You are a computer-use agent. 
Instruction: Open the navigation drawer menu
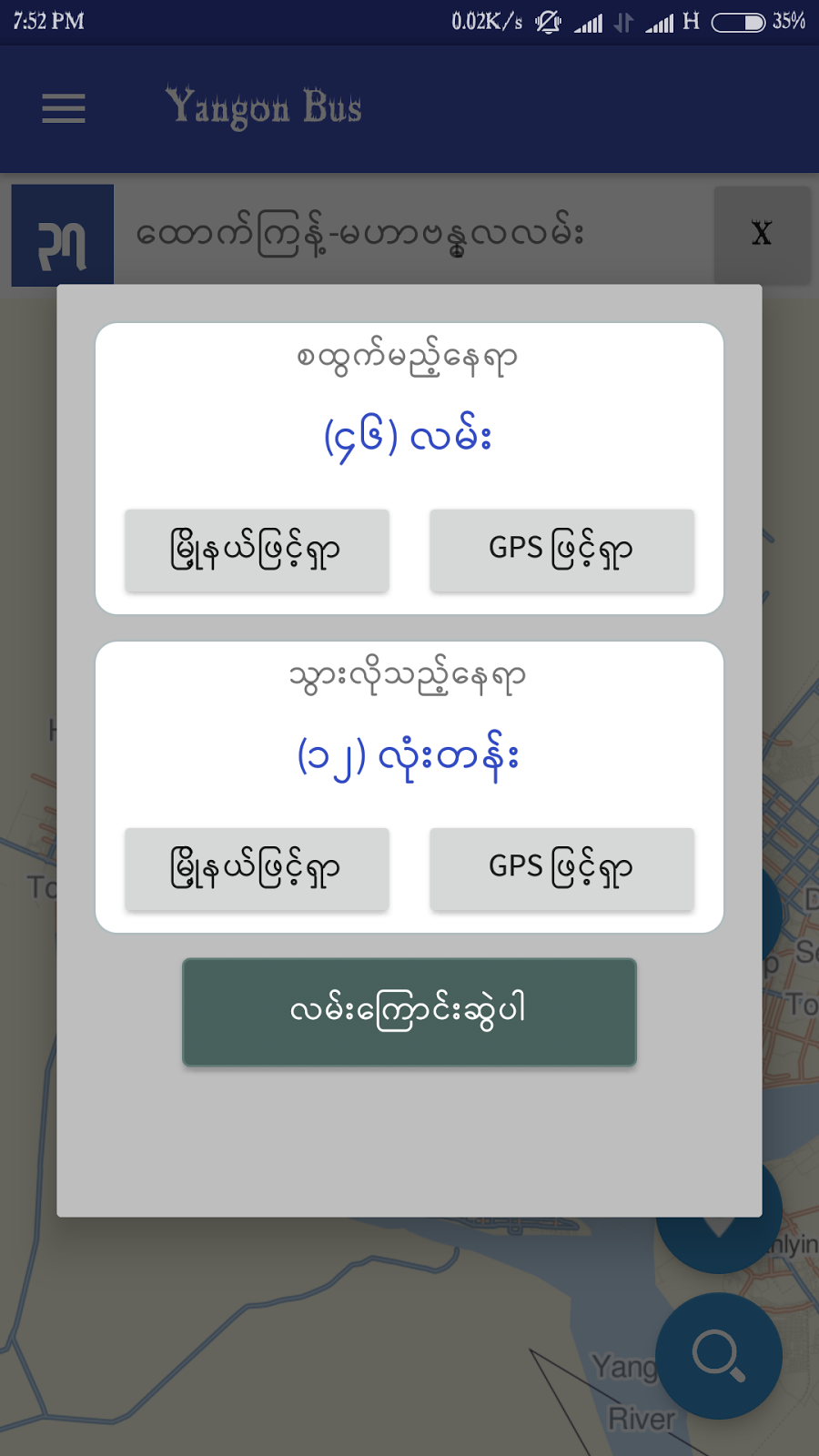[62, 108]
